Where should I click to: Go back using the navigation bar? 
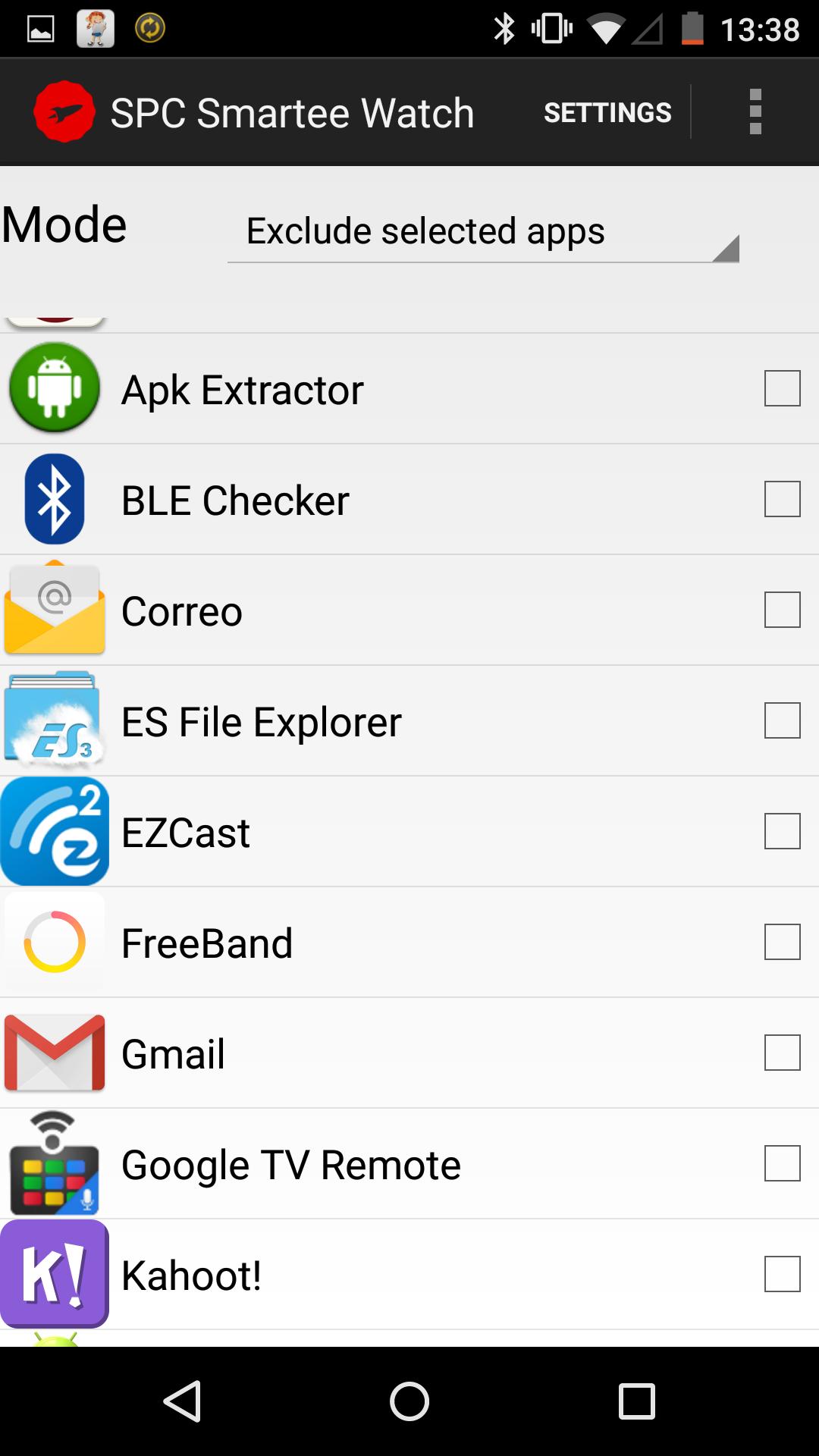coord(182,1401)
